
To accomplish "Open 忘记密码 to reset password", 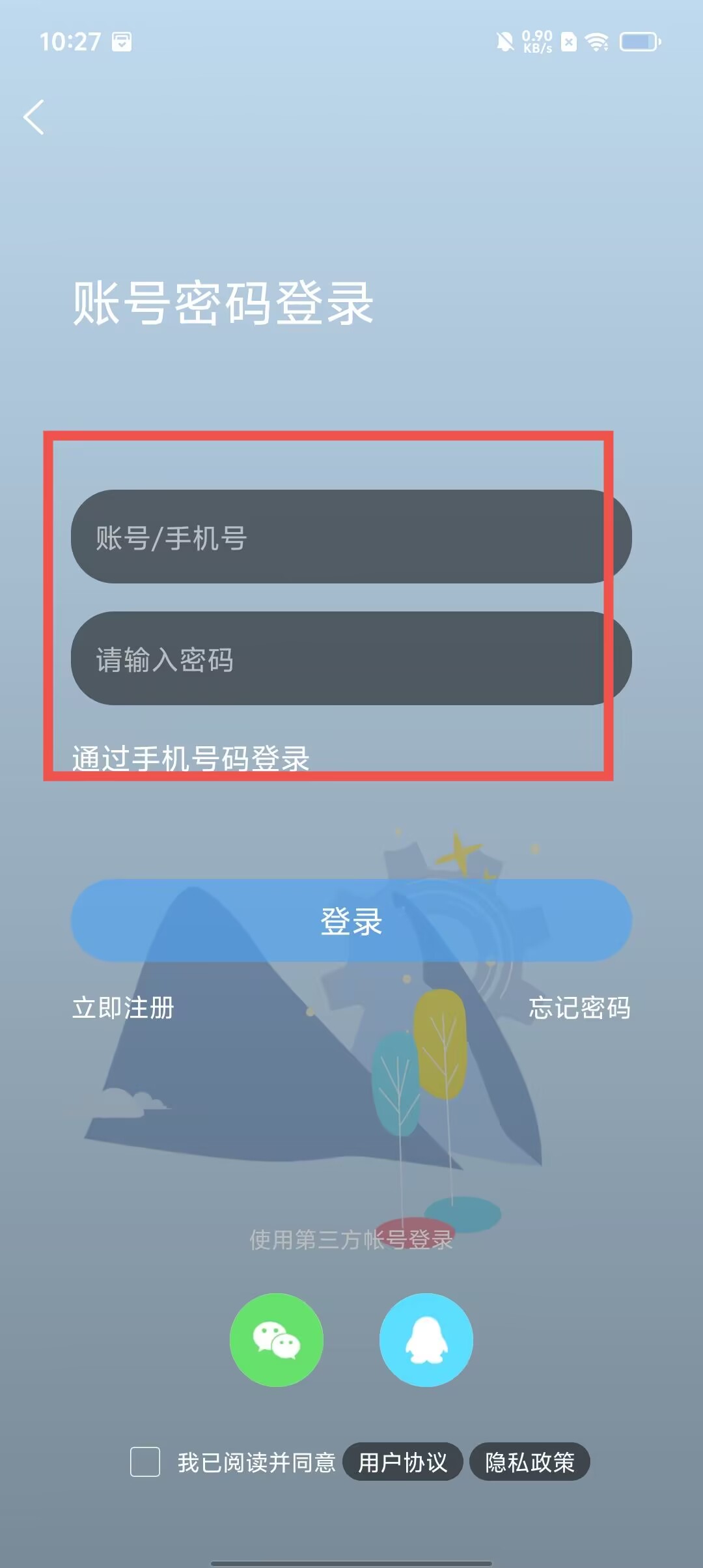I will coord(579,1008).
